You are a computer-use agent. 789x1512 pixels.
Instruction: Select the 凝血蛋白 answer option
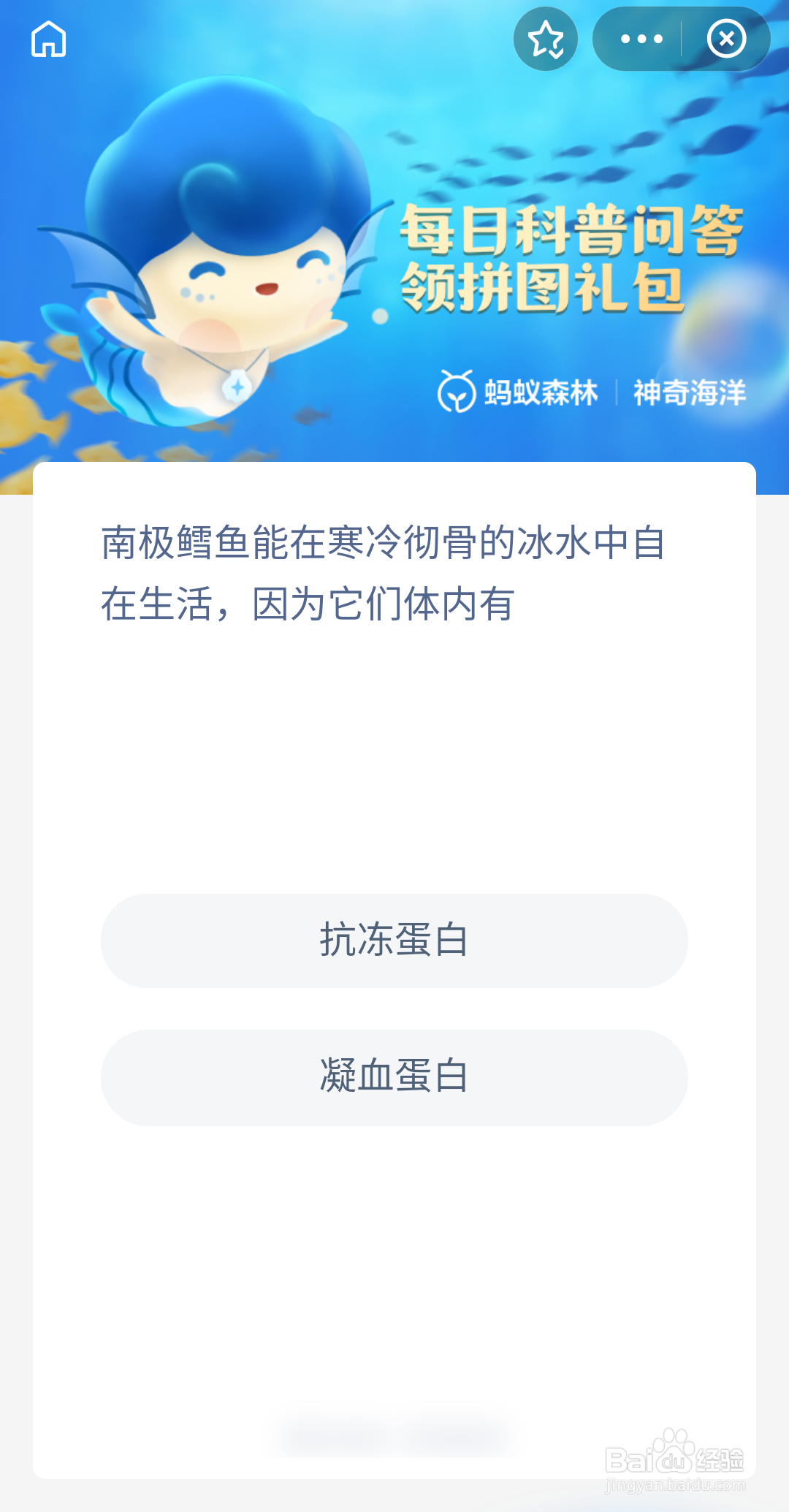pyautogui.click(x=394, y=1078)
